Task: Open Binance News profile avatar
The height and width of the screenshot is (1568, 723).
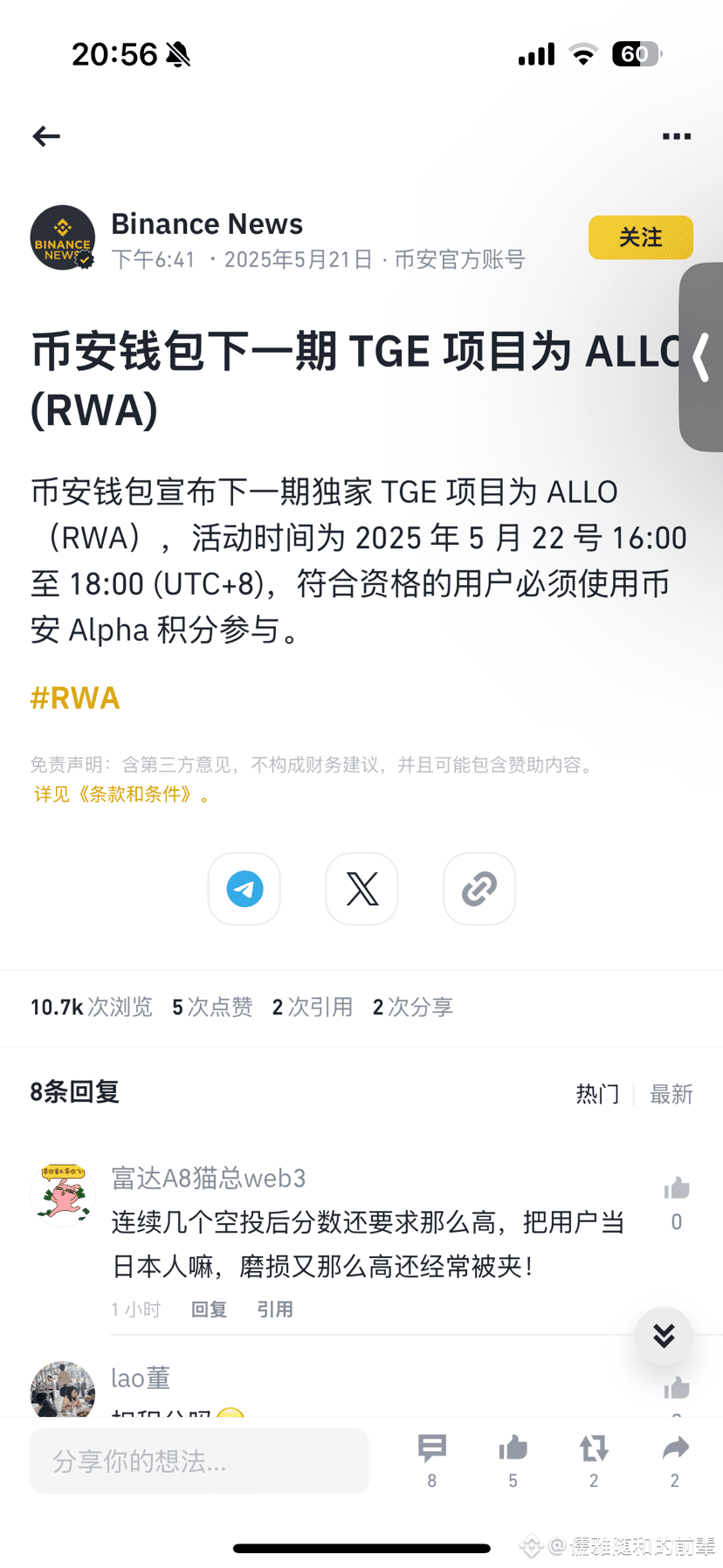Action: (x=62, y=237)
